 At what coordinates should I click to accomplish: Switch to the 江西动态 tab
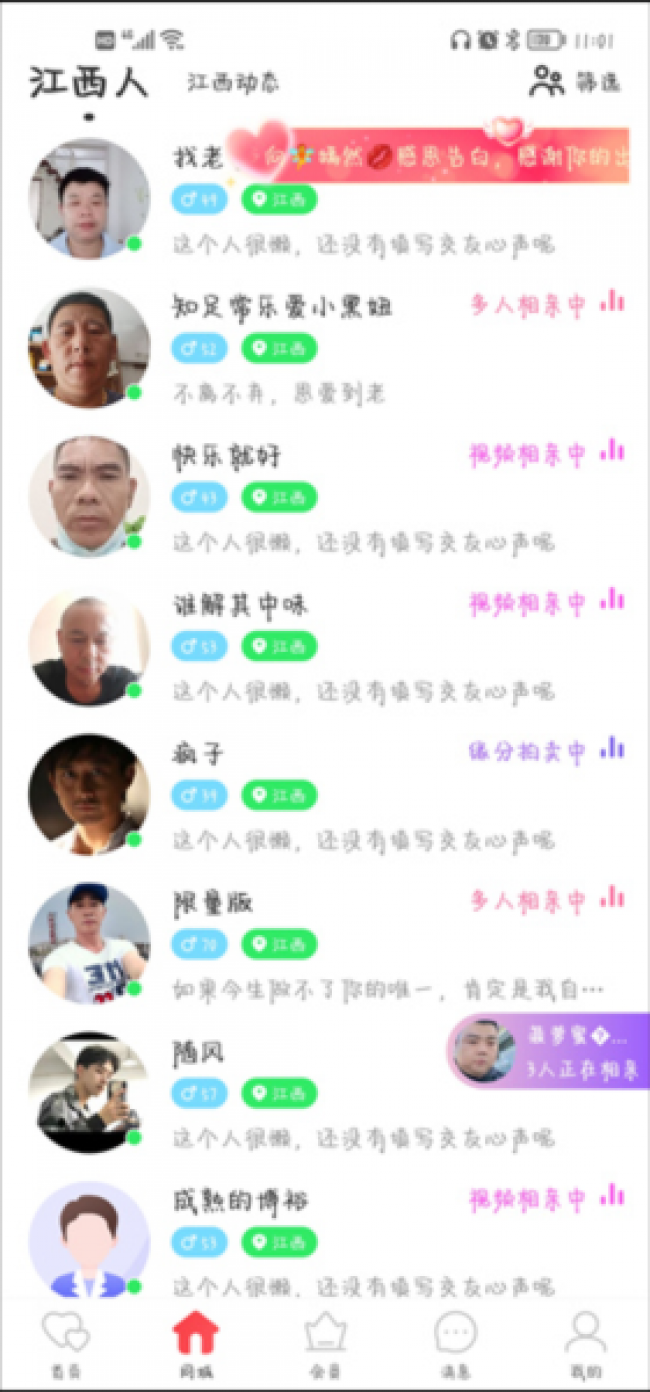(233, 83)
